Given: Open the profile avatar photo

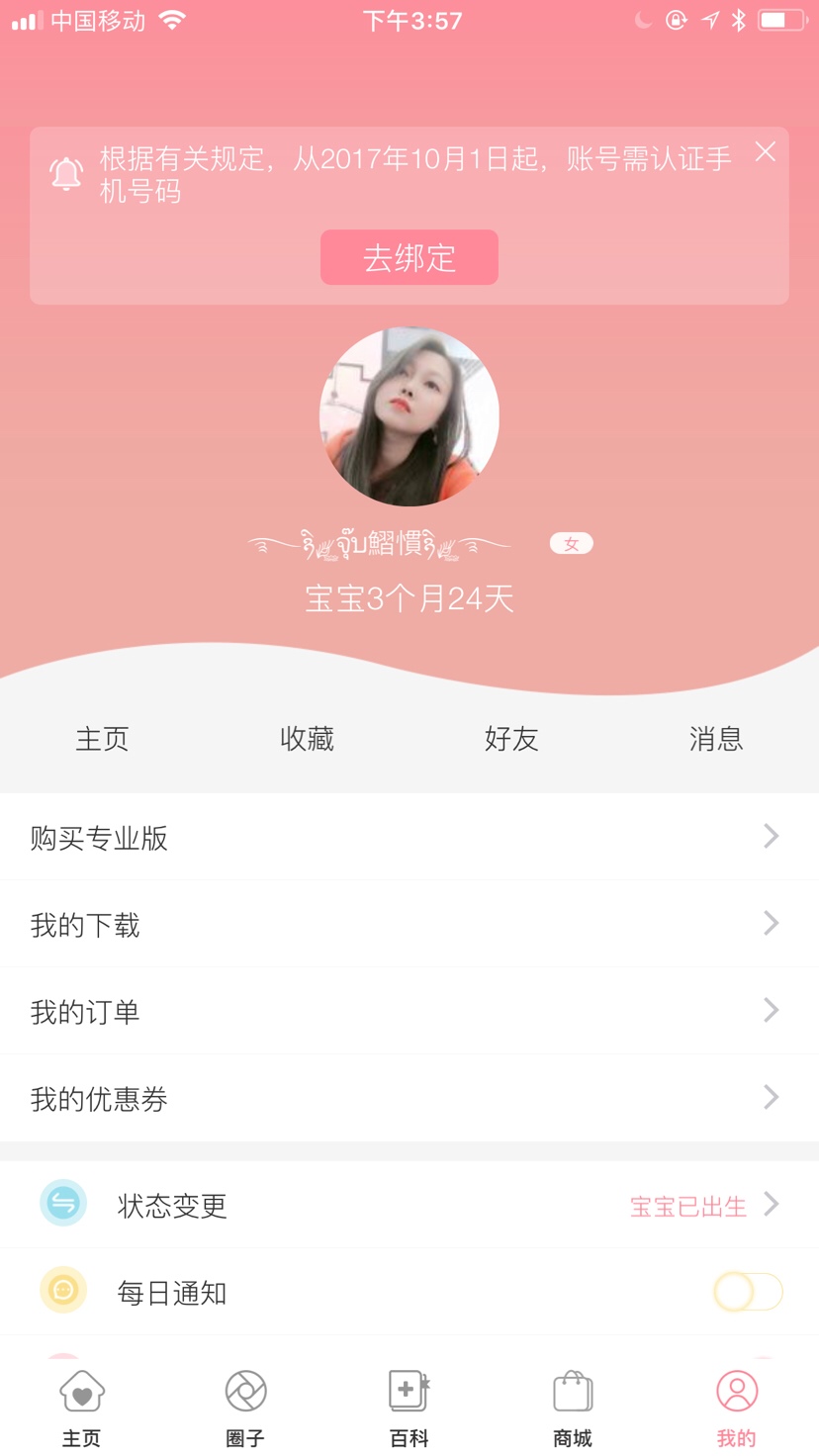Looking at the screenshot, I should [x=409, y=416].
